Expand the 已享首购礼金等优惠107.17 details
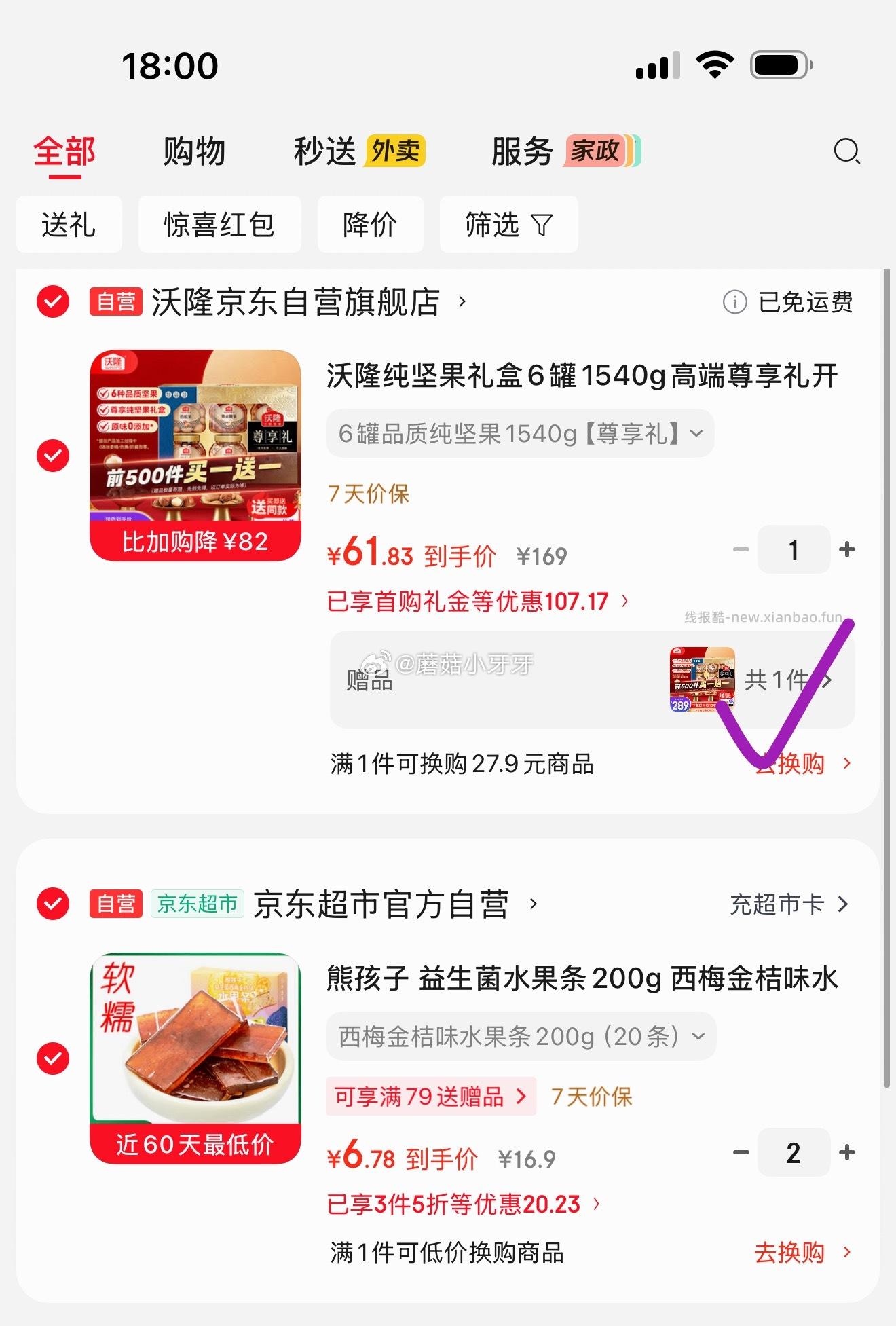Screen dimensions: 896x1326 475,600
